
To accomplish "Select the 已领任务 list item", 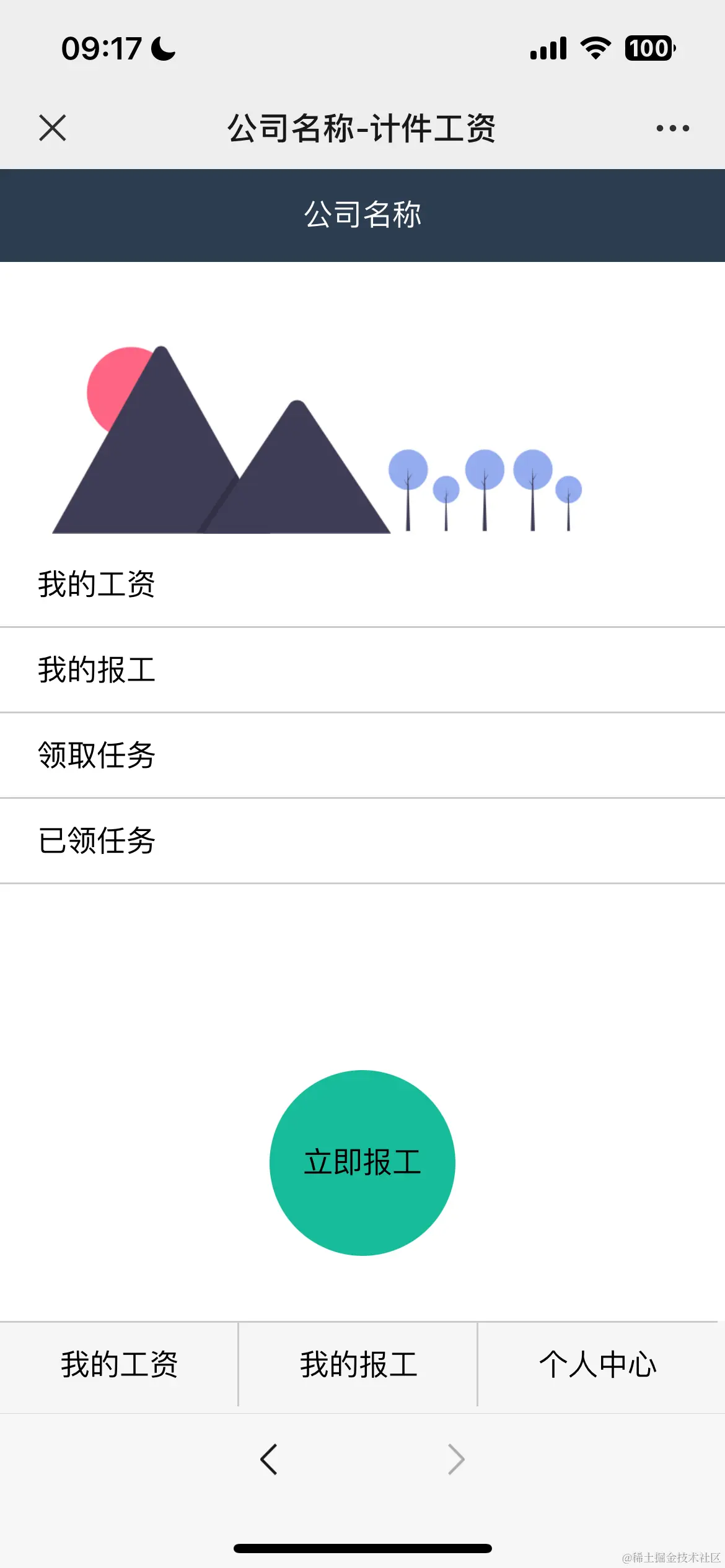I will 97,840.
